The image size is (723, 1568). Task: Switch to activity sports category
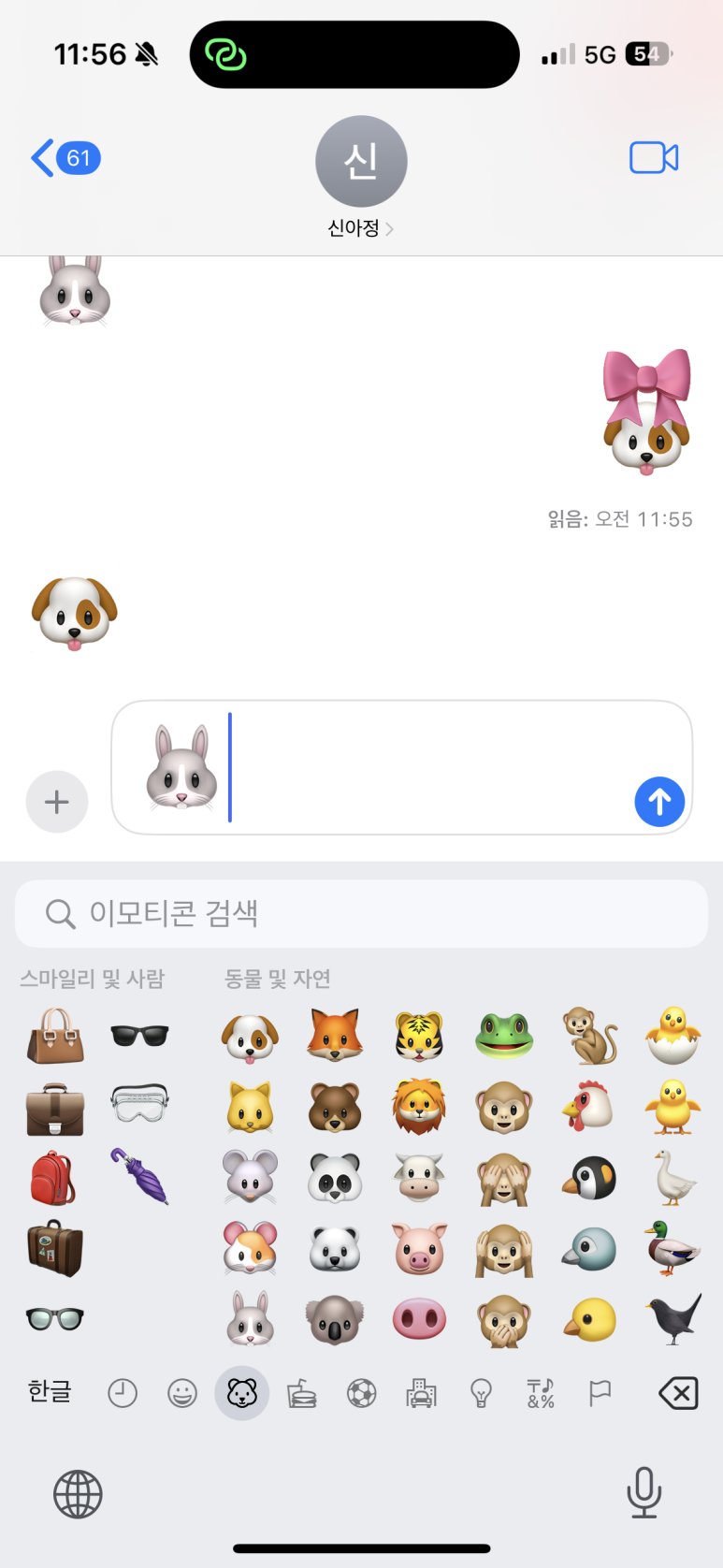[x=361, y=1394]
